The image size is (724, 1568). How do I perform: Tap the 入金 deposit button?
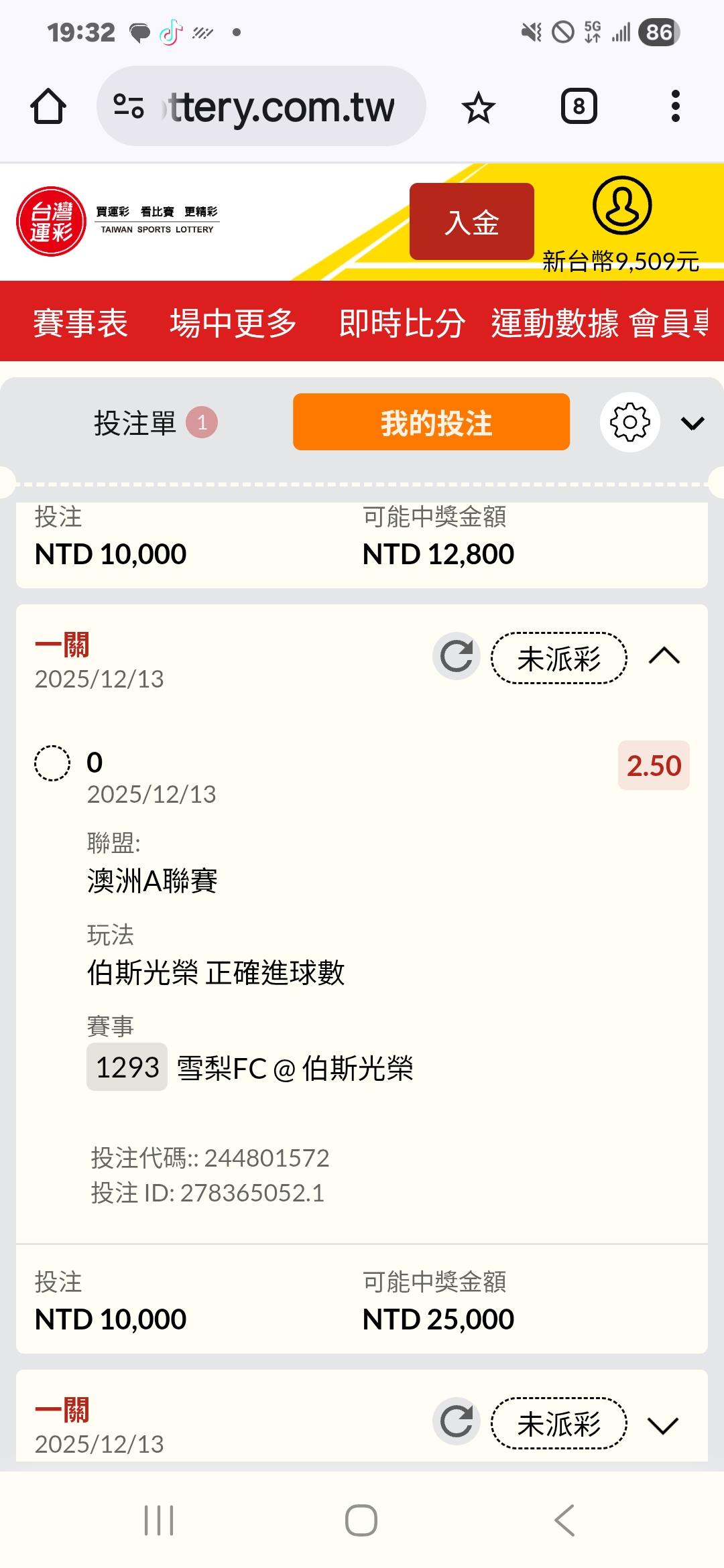(x=471, y=222)
